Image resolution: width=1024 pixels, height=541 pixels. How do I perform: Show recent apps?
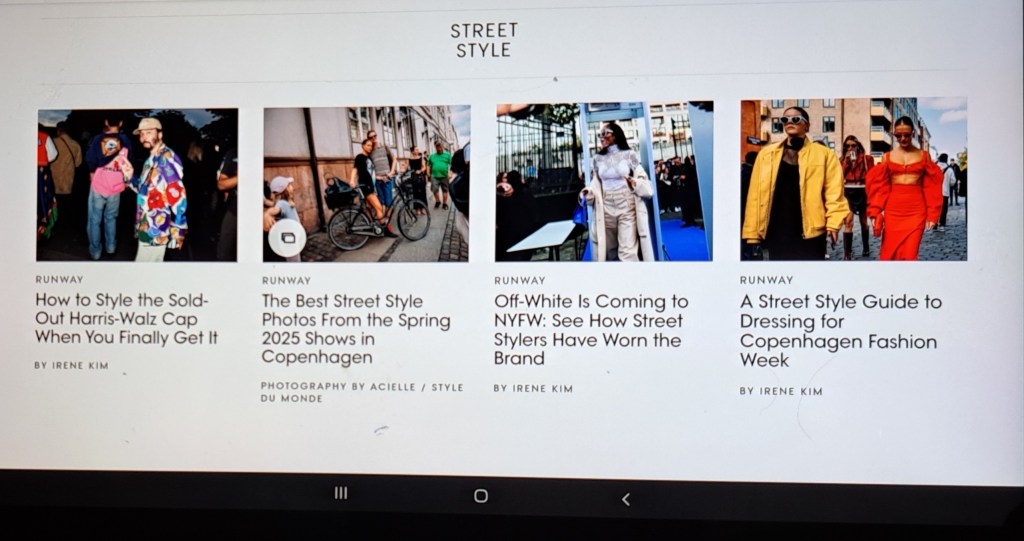pyautogui.click(x=341, y=493)
